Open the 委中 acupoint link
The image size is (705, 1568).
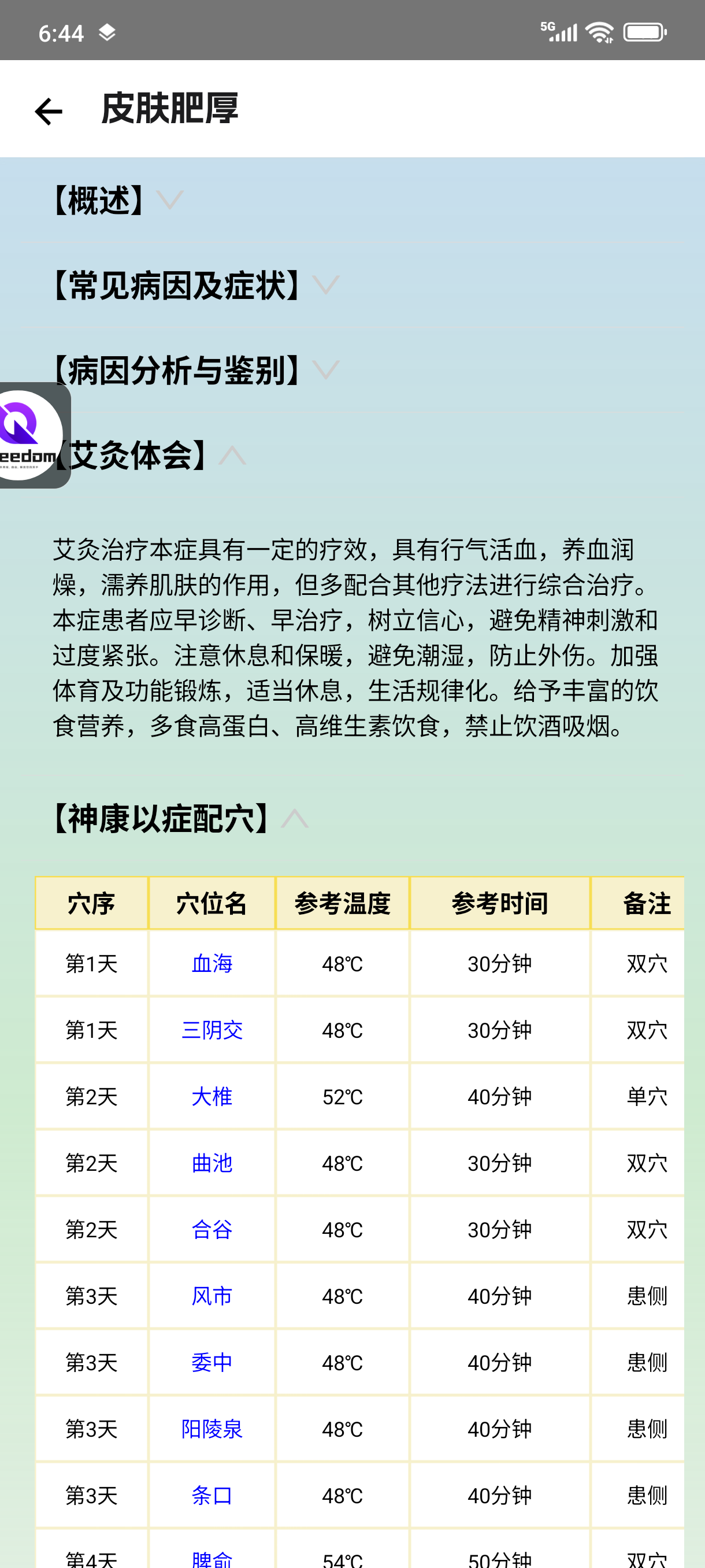[211, 1362]
